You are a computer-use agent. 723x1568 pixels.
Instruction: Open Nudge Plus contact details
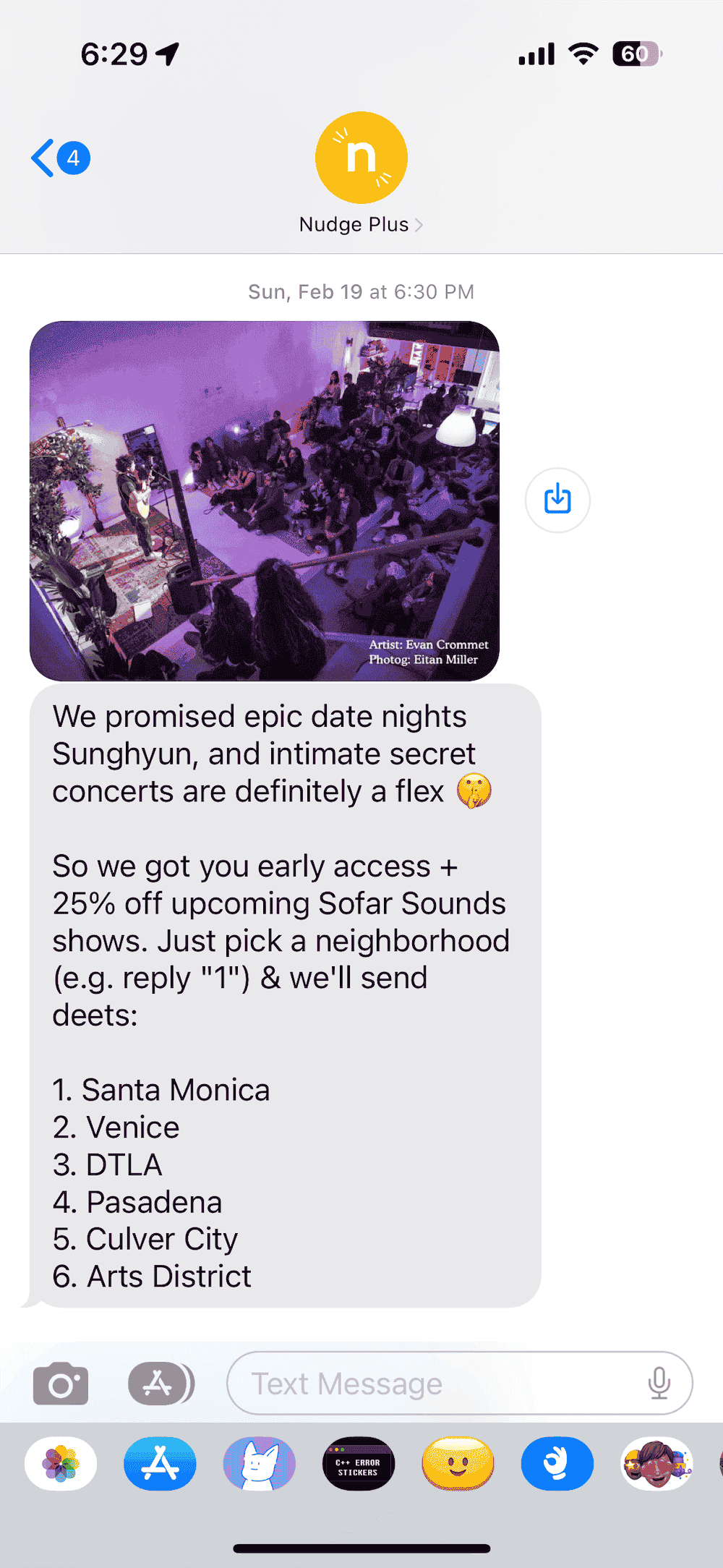pyautogui.click(x=361, y=172)
